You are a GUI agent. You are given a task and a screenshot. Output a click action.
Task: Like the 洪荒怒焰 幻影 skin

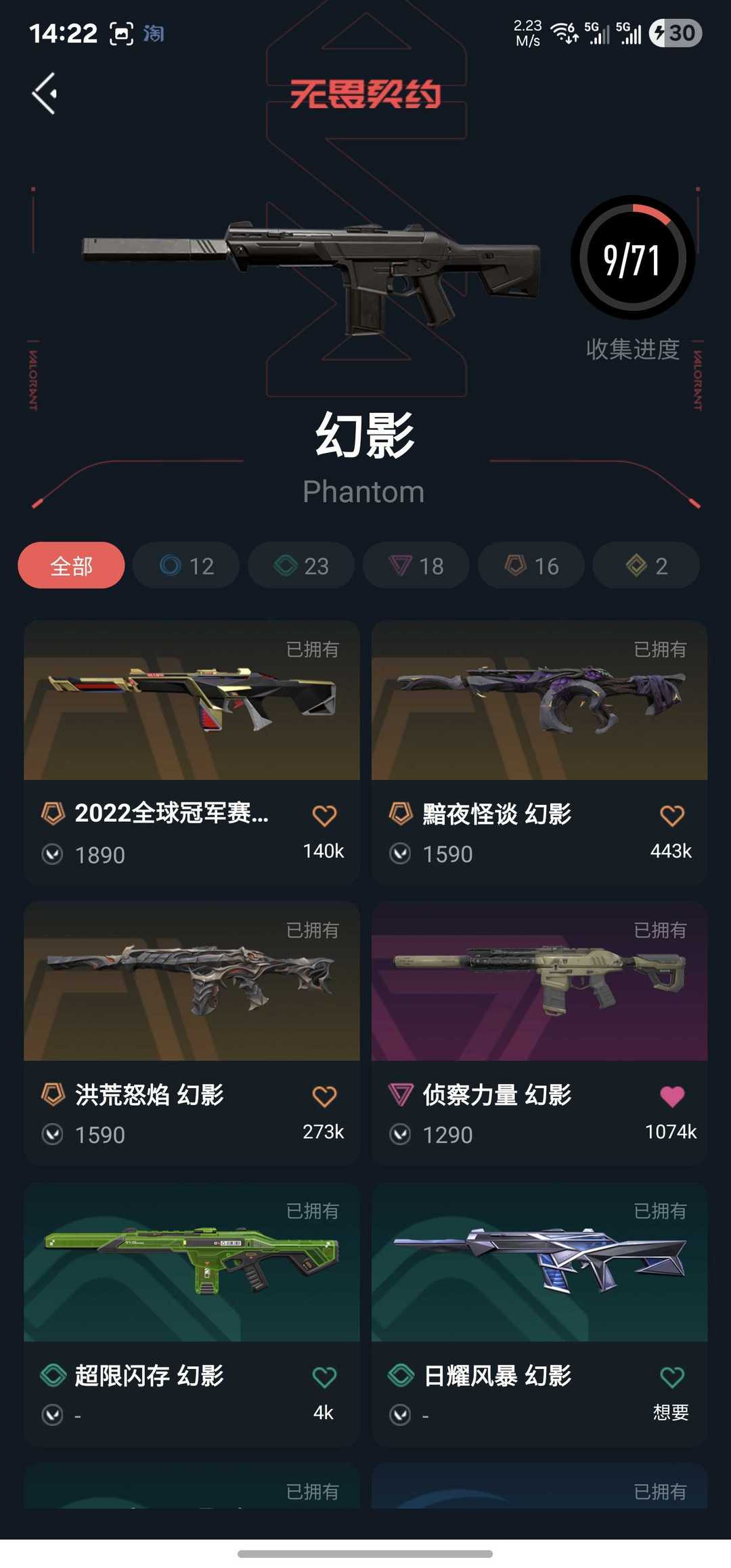pos(324,1096)
